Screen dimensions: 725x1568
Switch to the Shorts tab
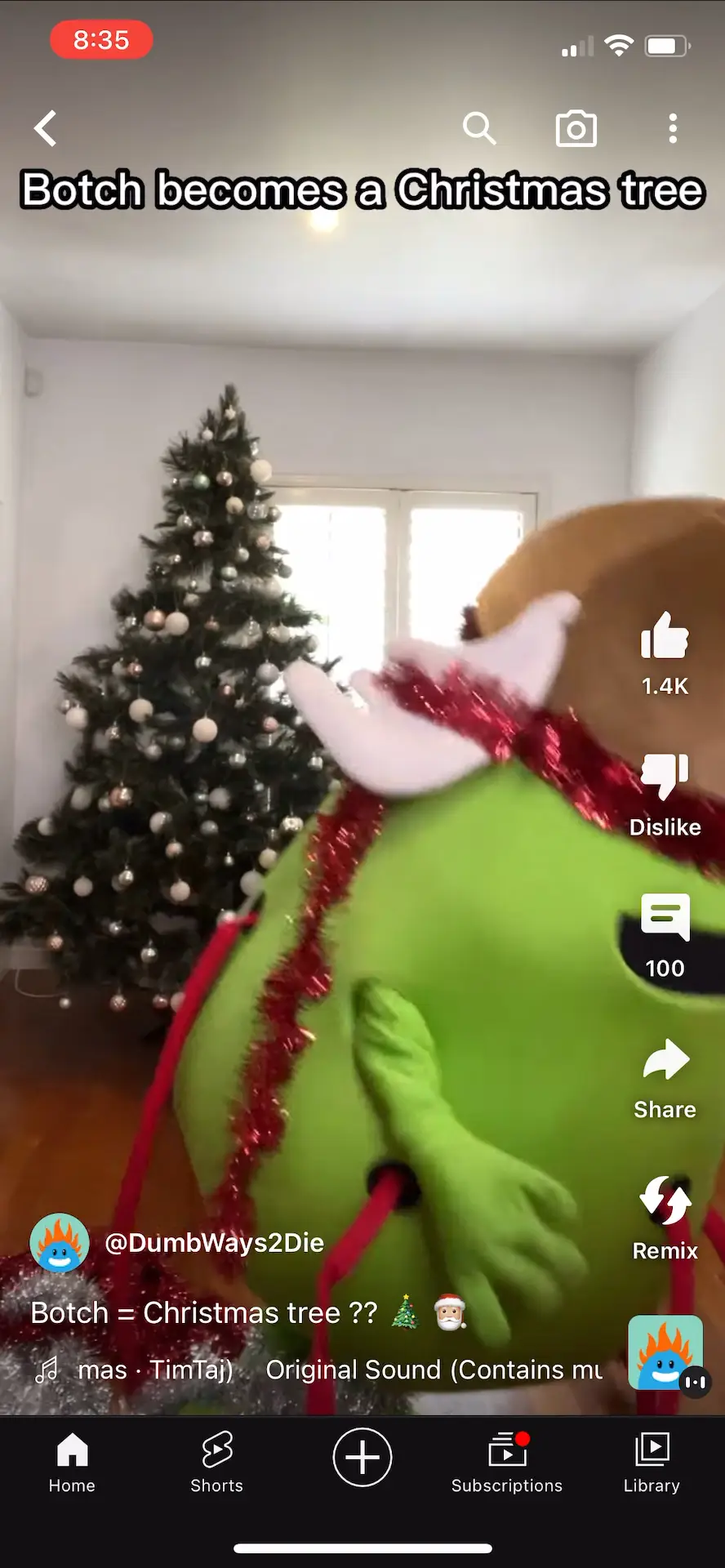(217, 1462)
